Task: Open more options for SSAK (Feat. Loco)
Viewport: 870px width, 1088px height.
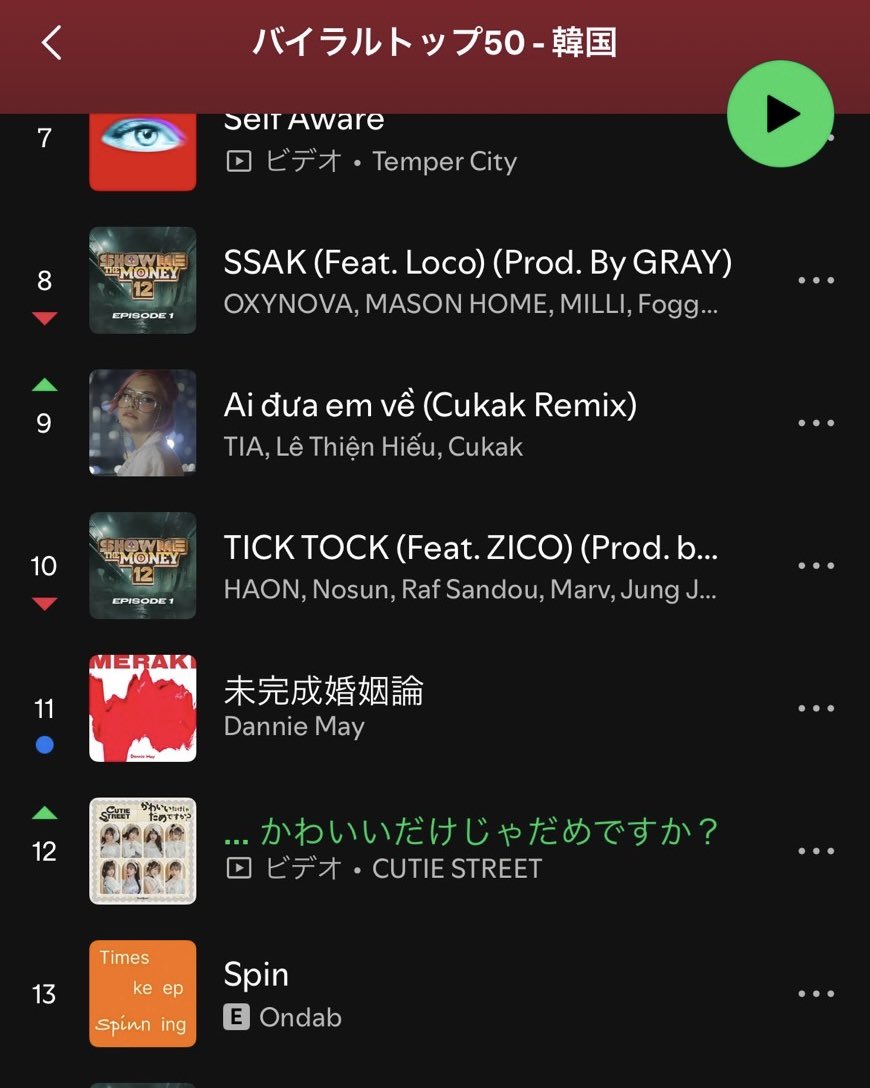Action: [x=815, y=280]
